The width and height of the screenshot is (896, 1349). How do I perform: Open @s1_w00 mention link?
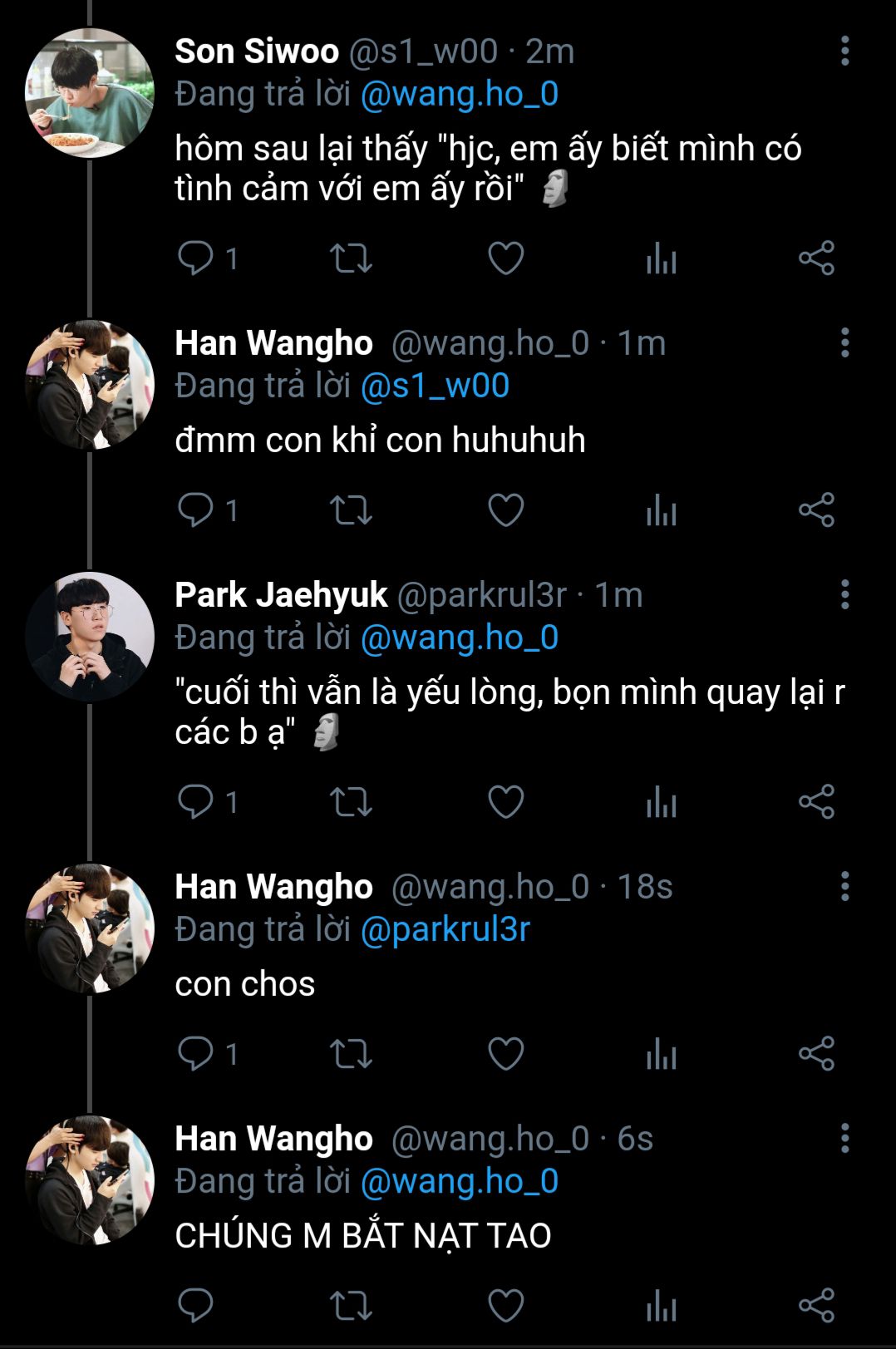click(x=435, y=386)
